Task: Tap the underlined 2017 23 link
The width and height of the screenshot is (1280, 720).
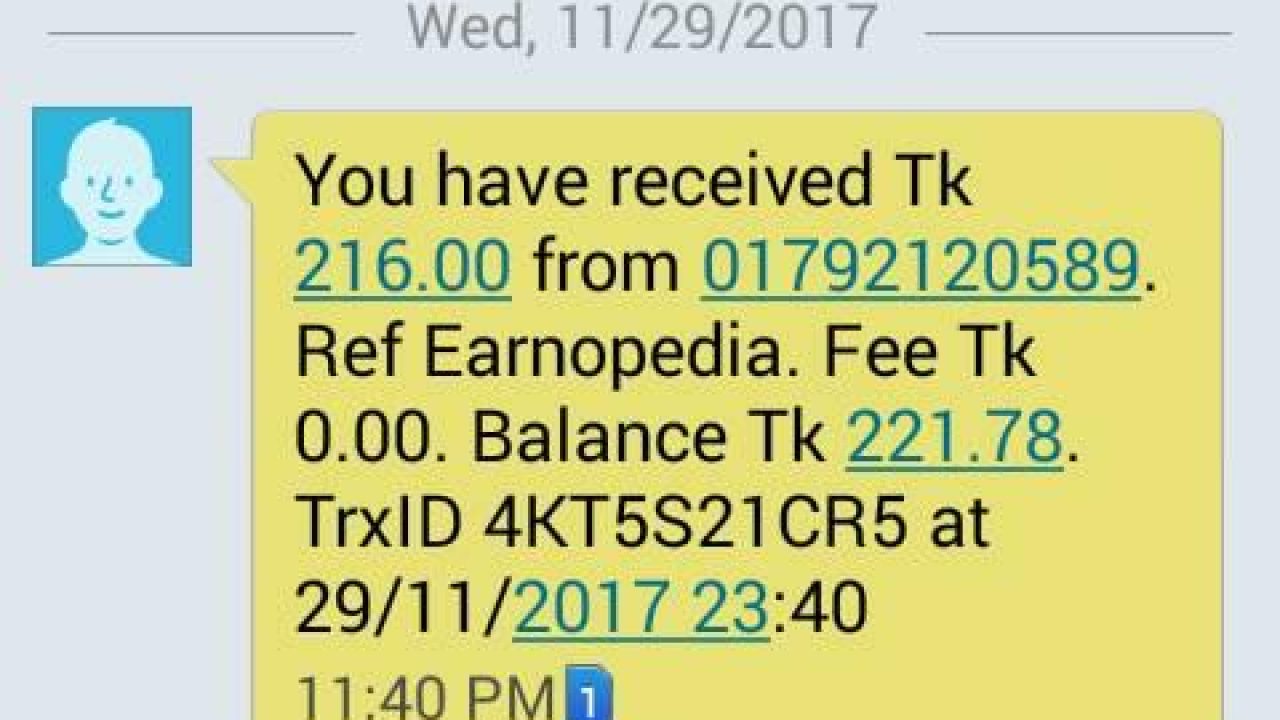Action: point(641,608)
